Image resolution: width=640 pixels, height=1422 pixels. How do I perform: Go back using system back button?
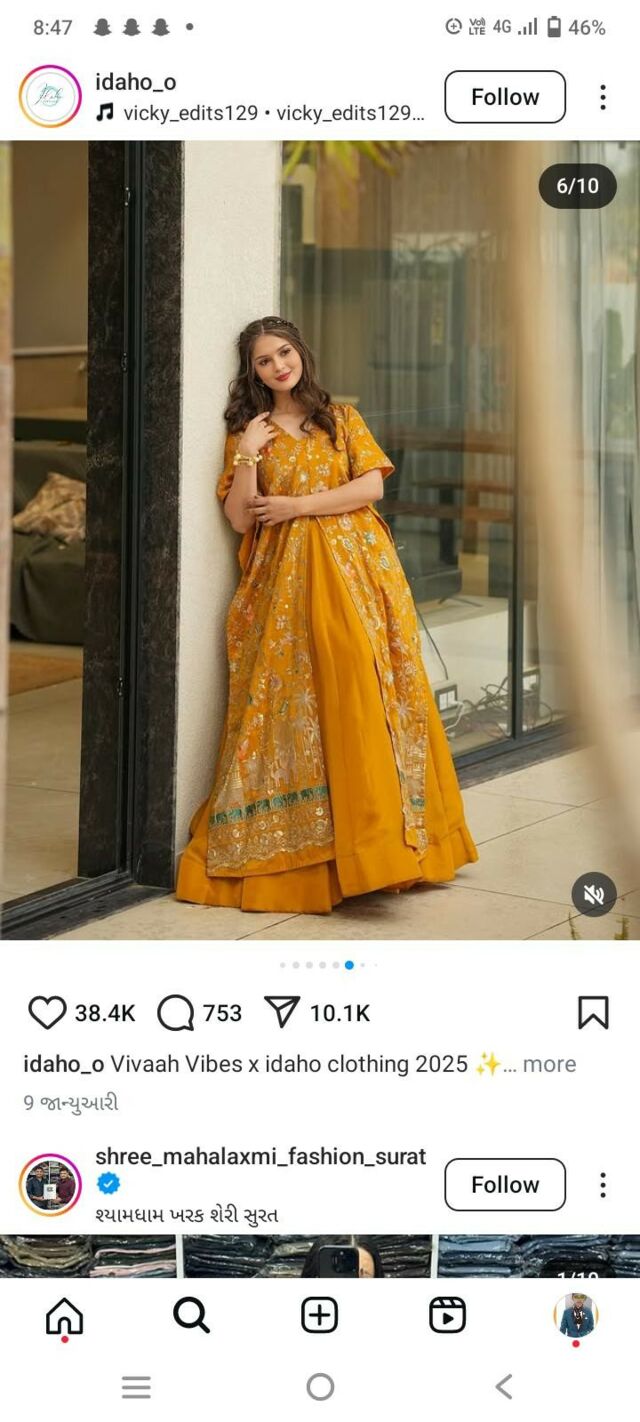click(503, 1387)
